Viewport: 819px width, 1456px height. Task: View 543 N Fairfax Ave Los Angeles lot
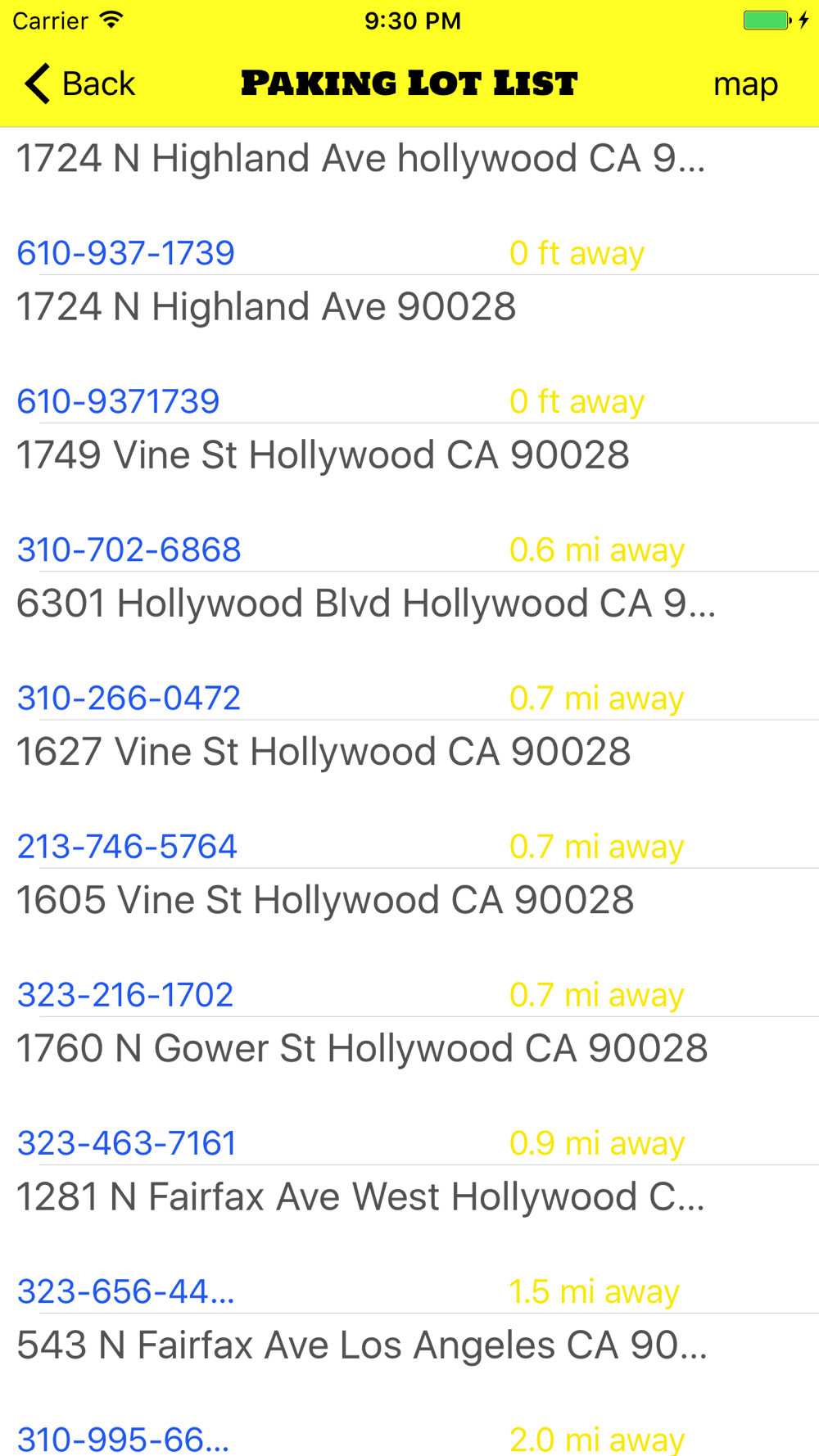(362, 1344)
